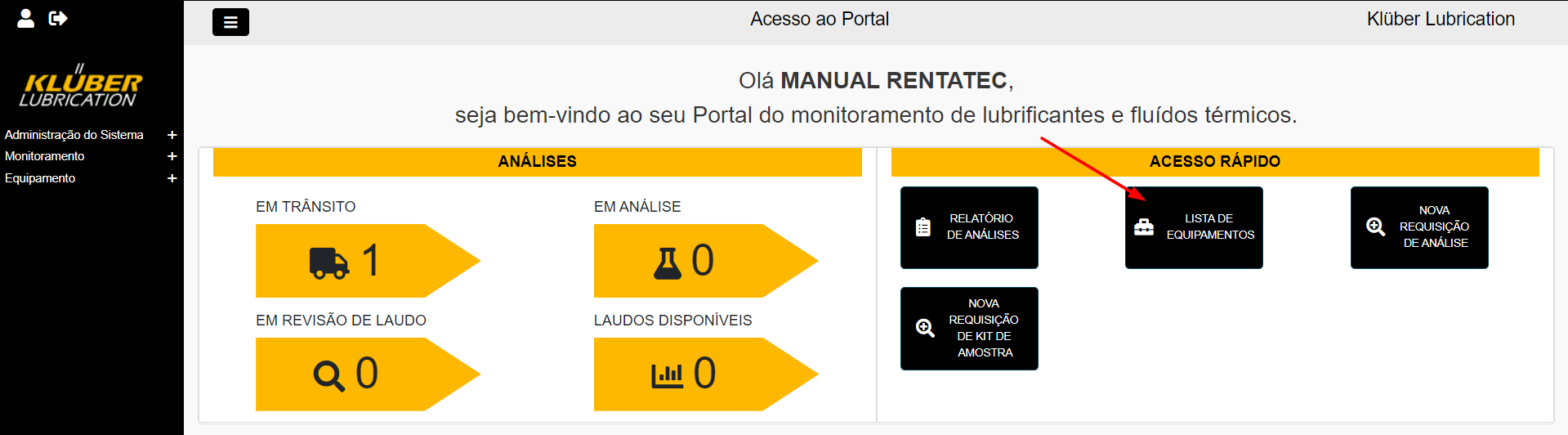Start Nova Requisição de Análise
This screenshot has height=435, width=1568.
click(x=1419, y=227)
